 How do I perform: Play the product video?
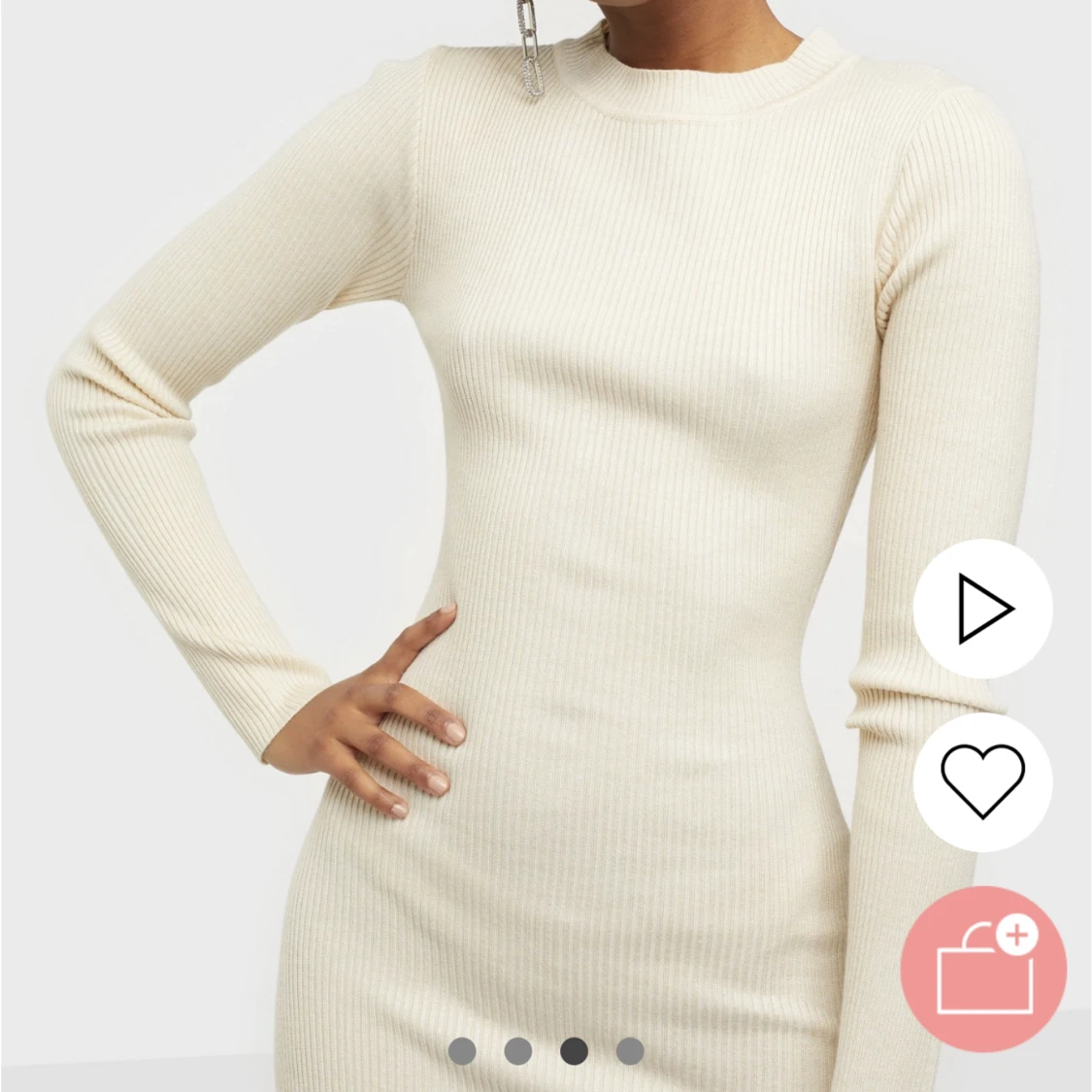[982, 609]
